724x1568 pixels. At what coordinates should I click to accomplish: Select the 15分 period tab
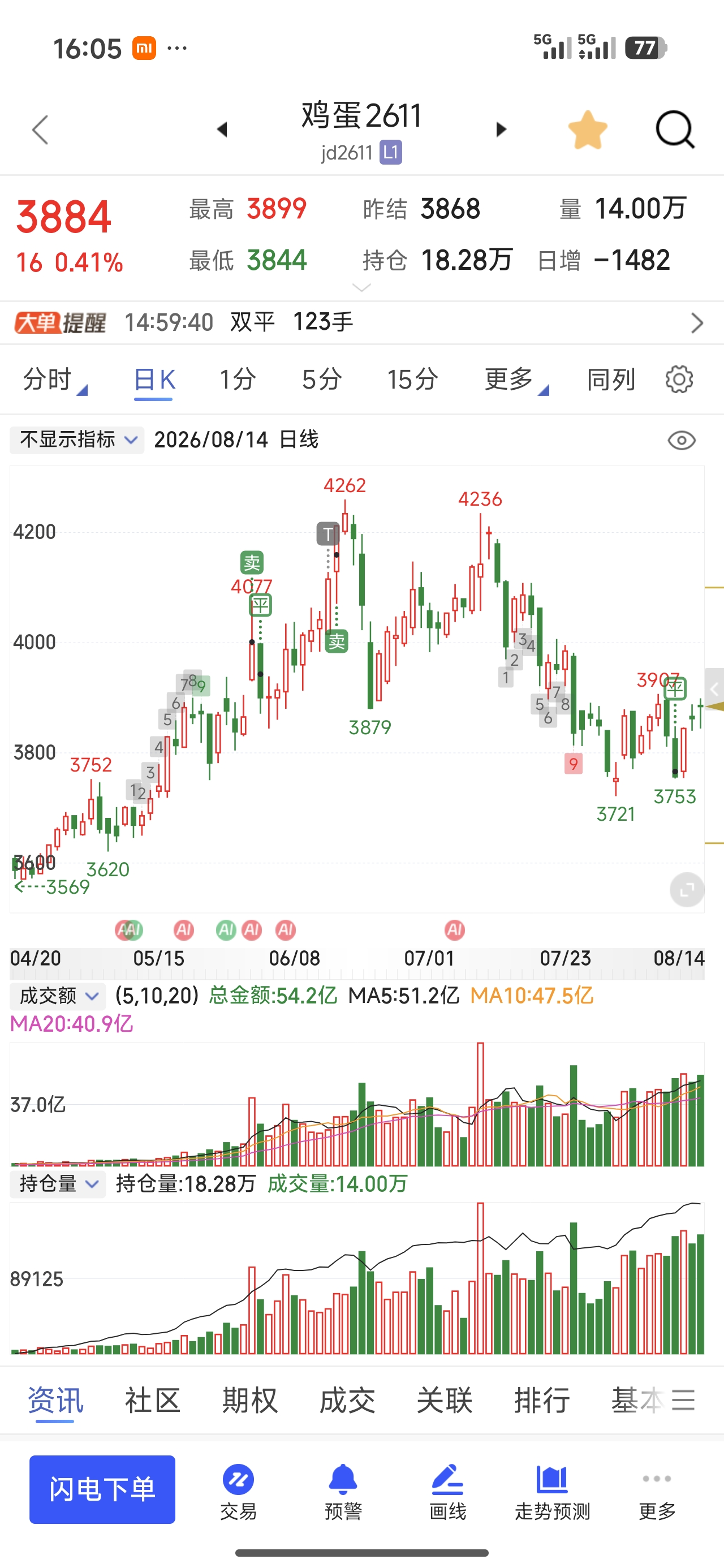point(413,380)
